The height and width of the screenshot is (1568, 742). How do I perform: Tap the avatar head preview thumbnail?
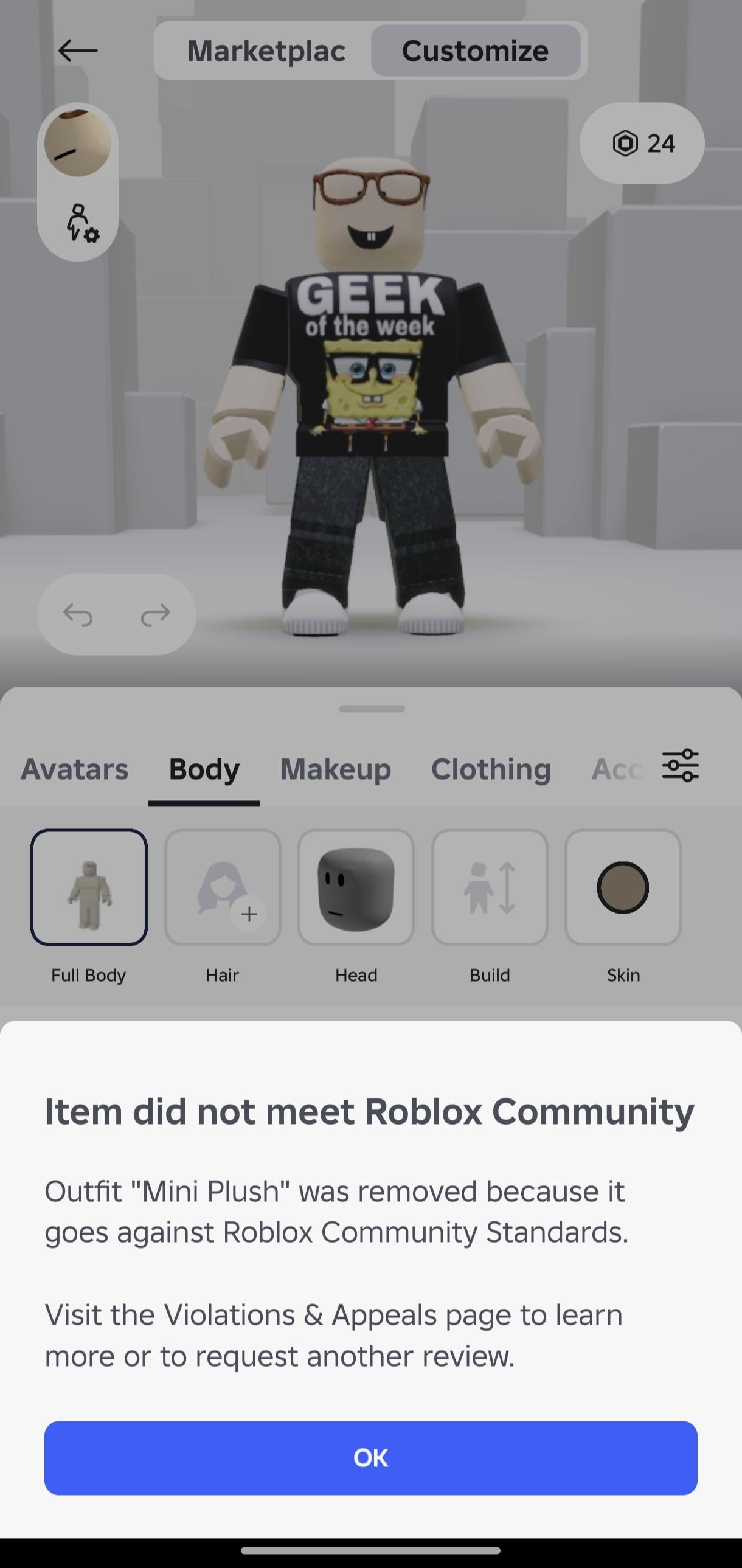point(78,144)
